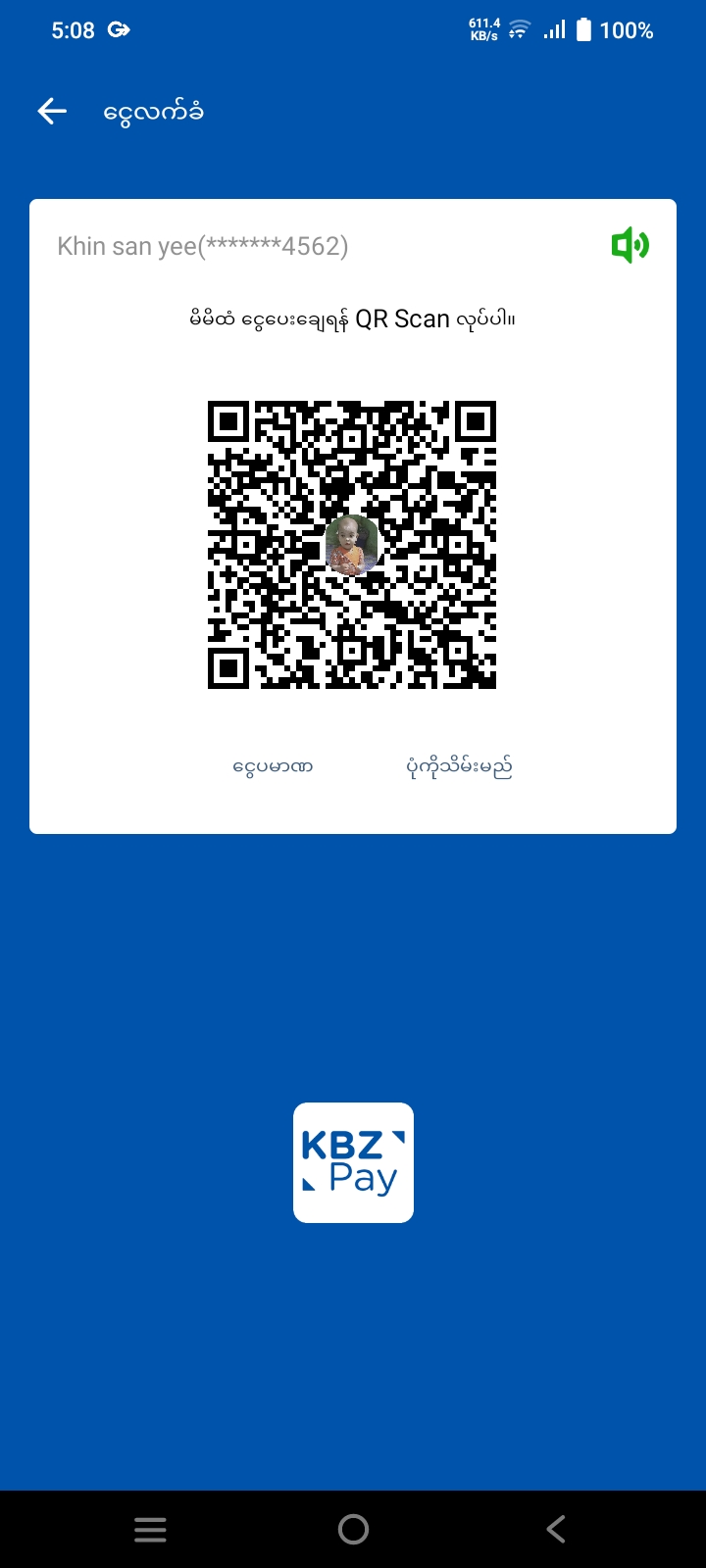Go back from the ငွေလက်ခံ screen

(52, 112)
